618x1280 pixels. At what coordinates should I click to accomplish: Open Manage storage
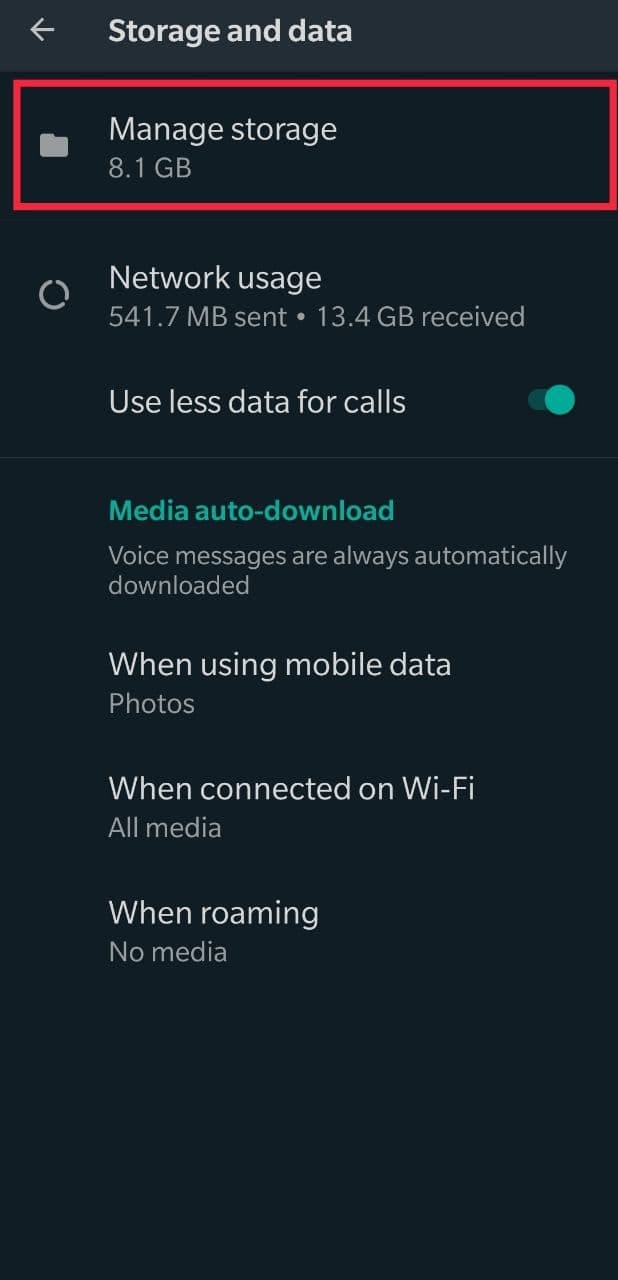click(309, 147)
